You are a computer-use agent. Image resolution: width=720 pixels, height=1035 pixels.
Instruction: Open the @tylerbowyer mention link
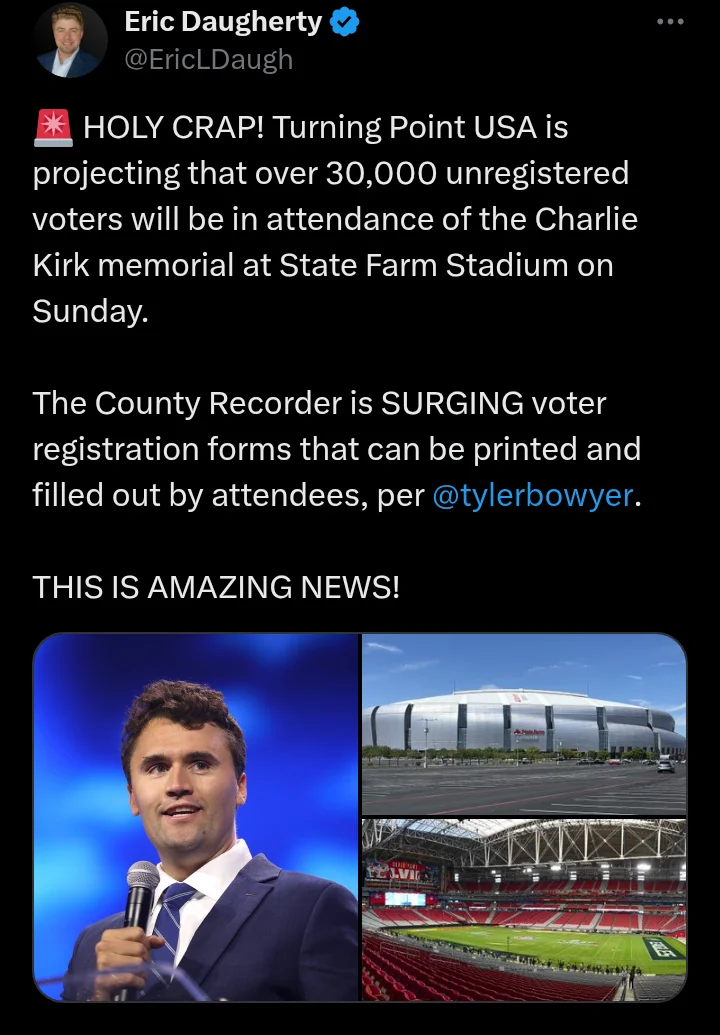tap(533, 496)
